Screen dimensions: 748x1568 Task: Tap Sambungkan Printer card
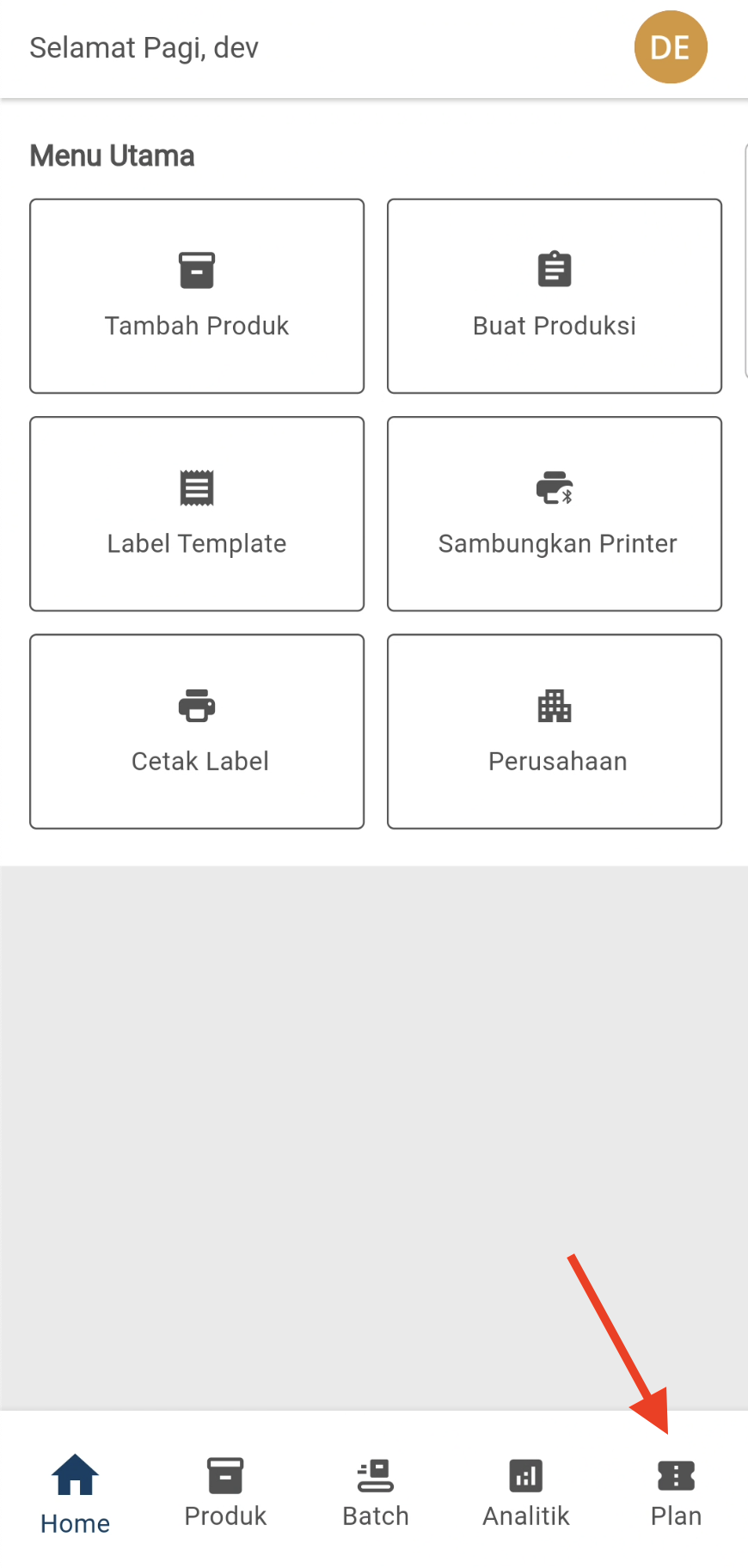pyautogui.click(x=555, y=514)
